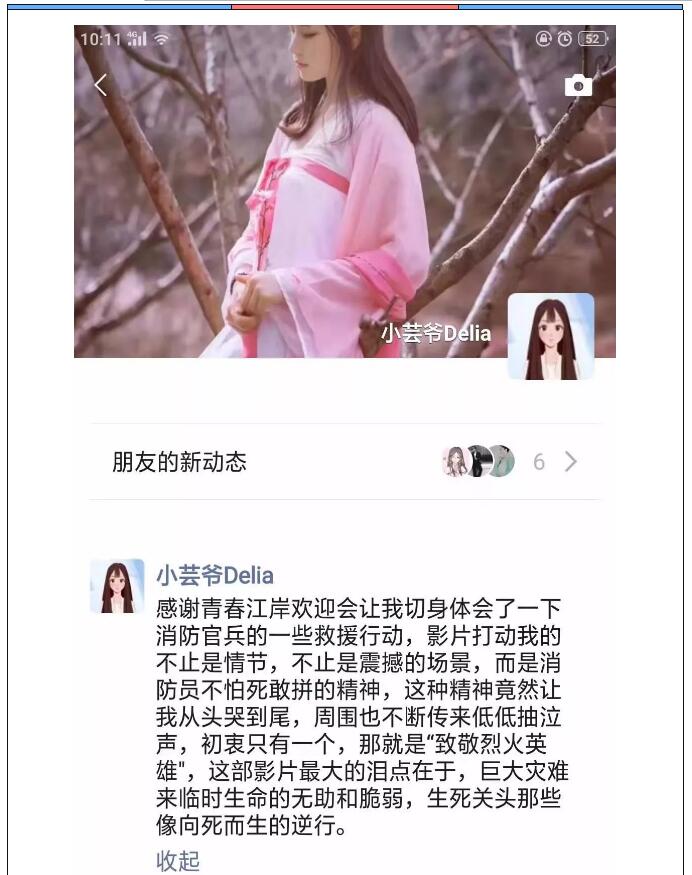Go back using the top-left arrow
This screenshot has height=875, width=692.
pos(100,85)
